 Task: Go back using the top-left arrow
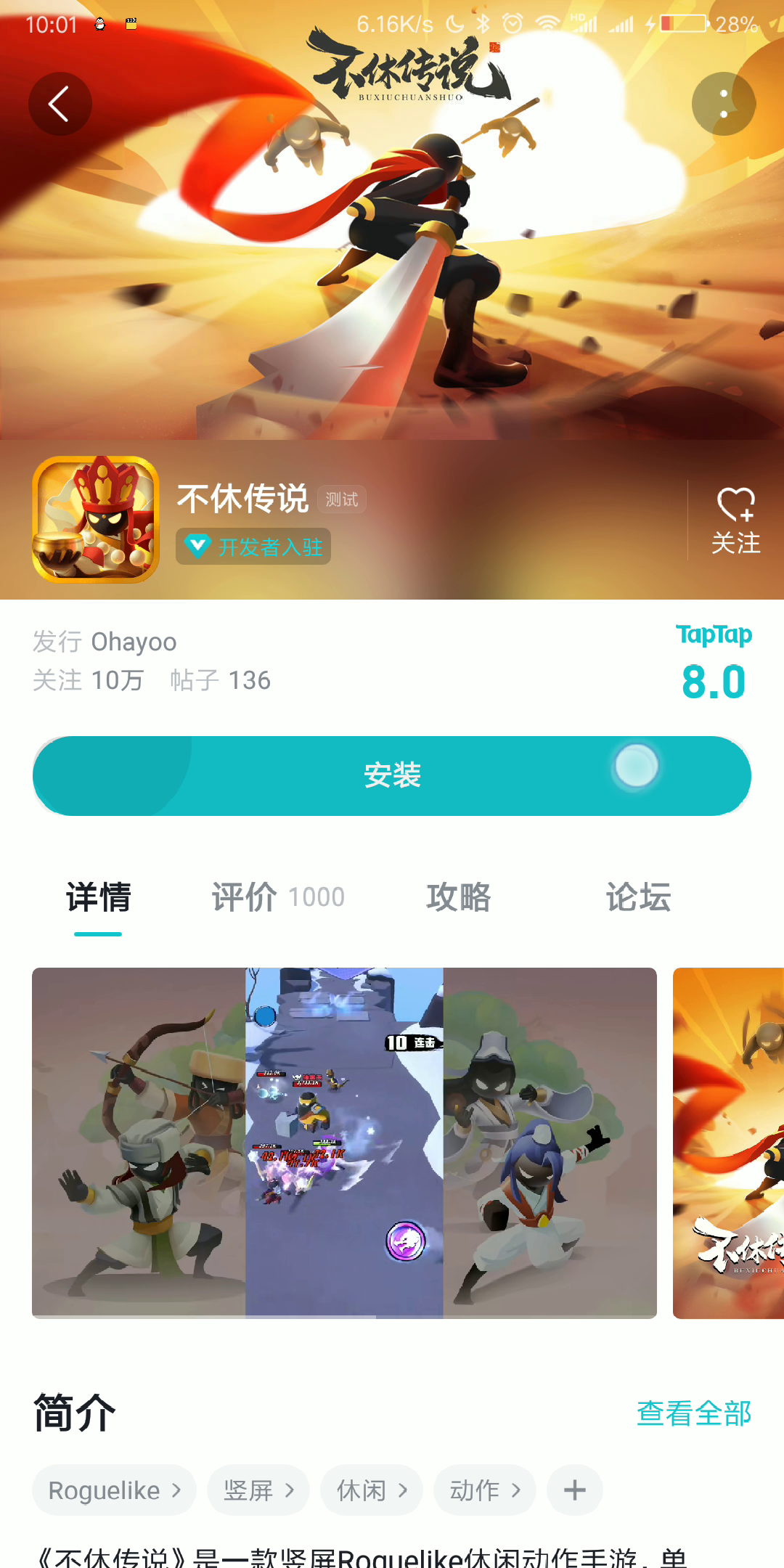point(60,104)
